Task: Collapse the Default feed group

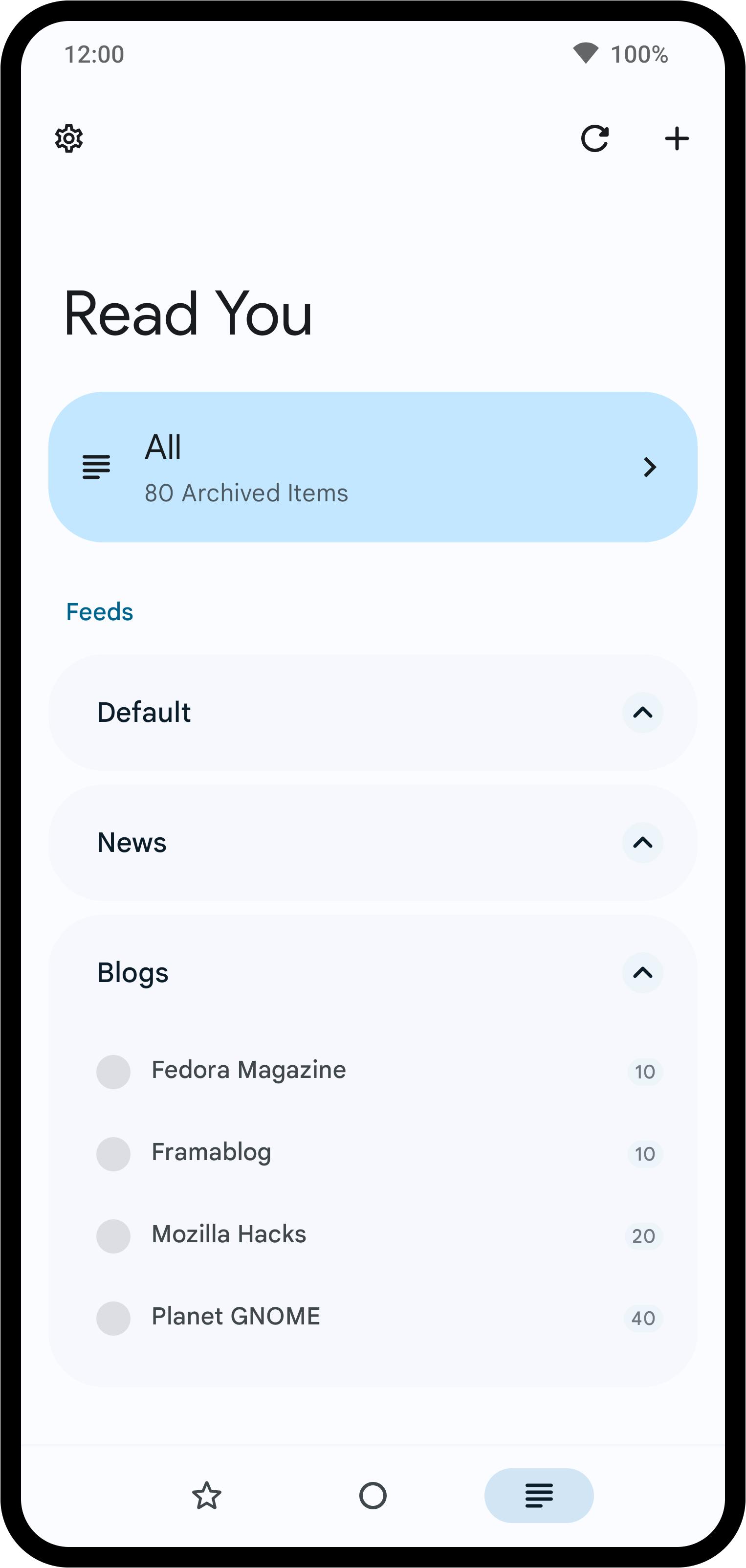Action: [642, 712]
